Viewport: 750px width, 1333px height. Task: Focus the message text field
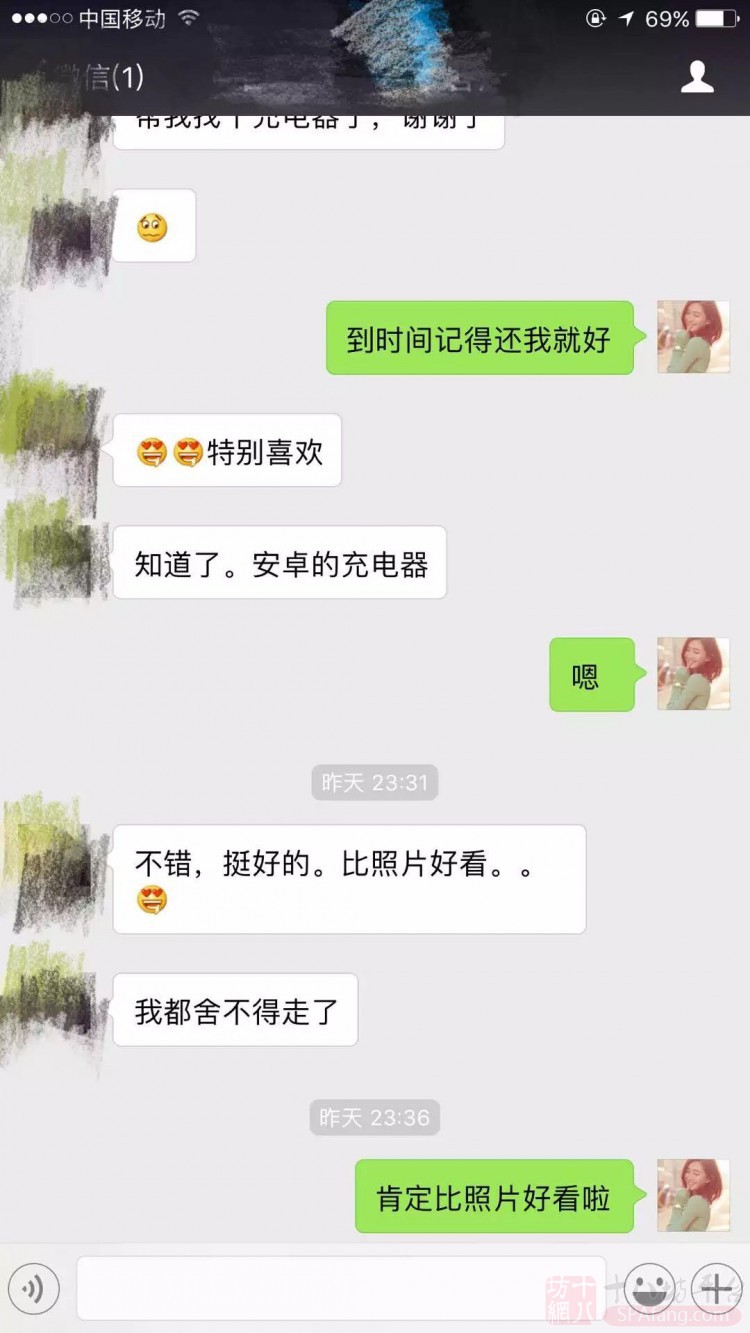[340, 1288]
